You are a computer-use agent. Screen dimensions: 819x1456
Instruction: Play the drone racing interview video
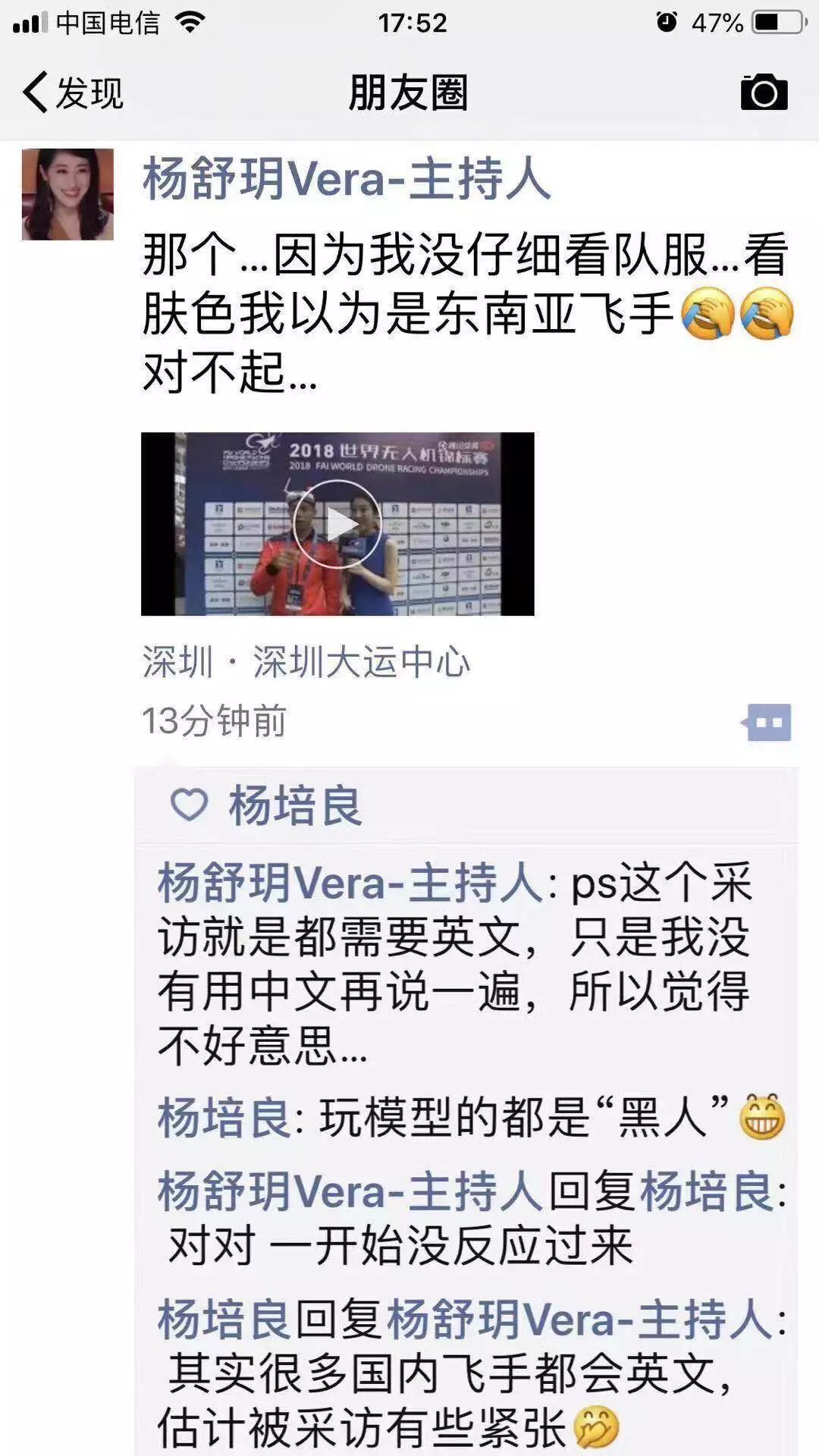point(337,524)
